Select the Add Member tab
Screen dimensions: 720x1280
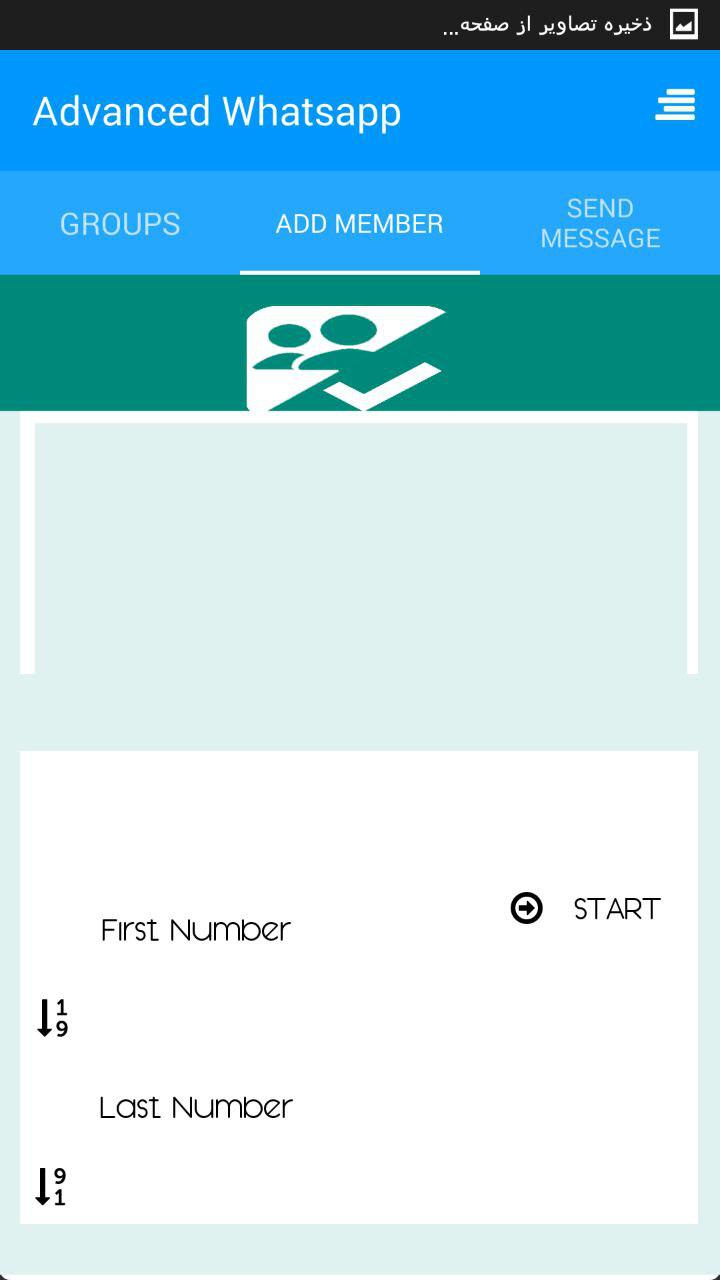pos(359,223)
